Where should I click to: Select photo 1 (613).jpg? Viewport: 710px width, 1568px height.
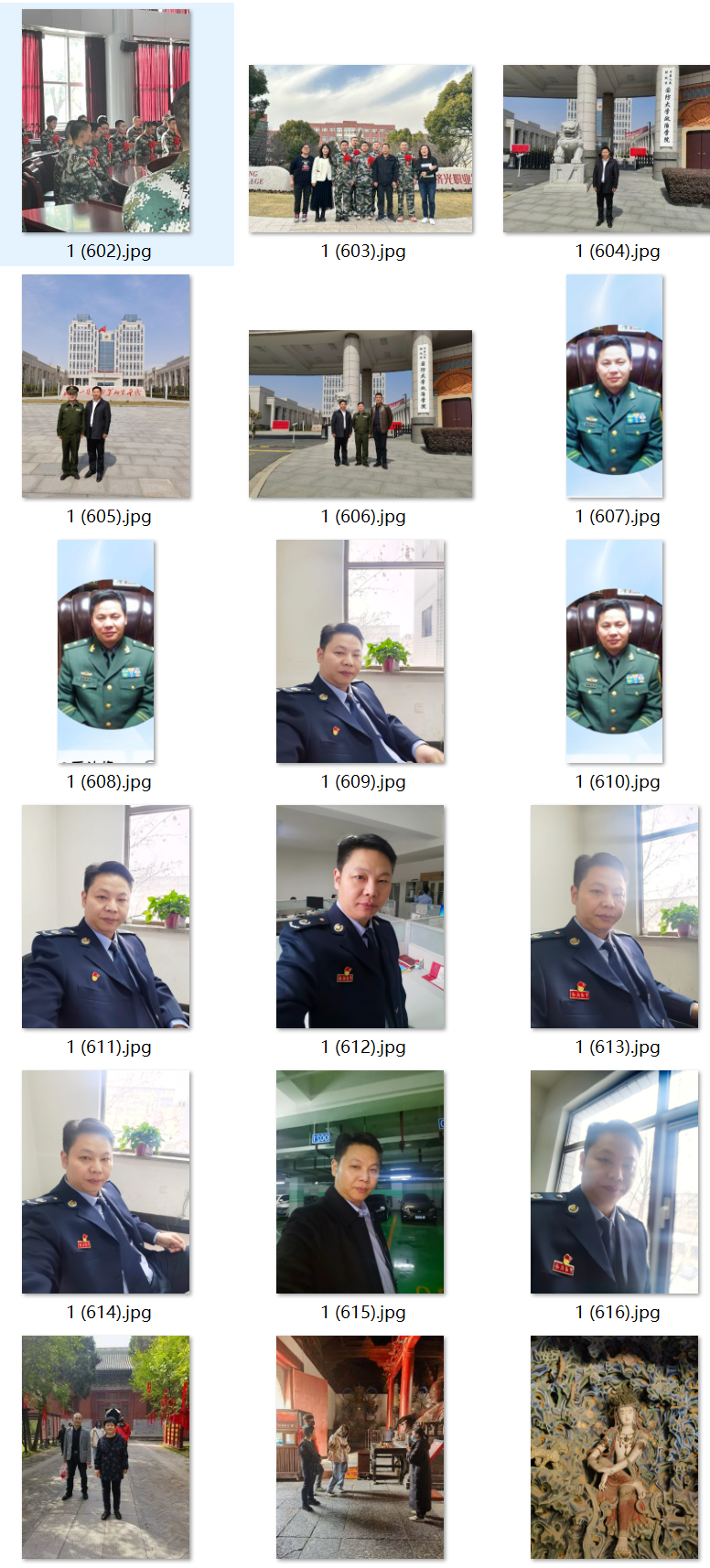614,917
